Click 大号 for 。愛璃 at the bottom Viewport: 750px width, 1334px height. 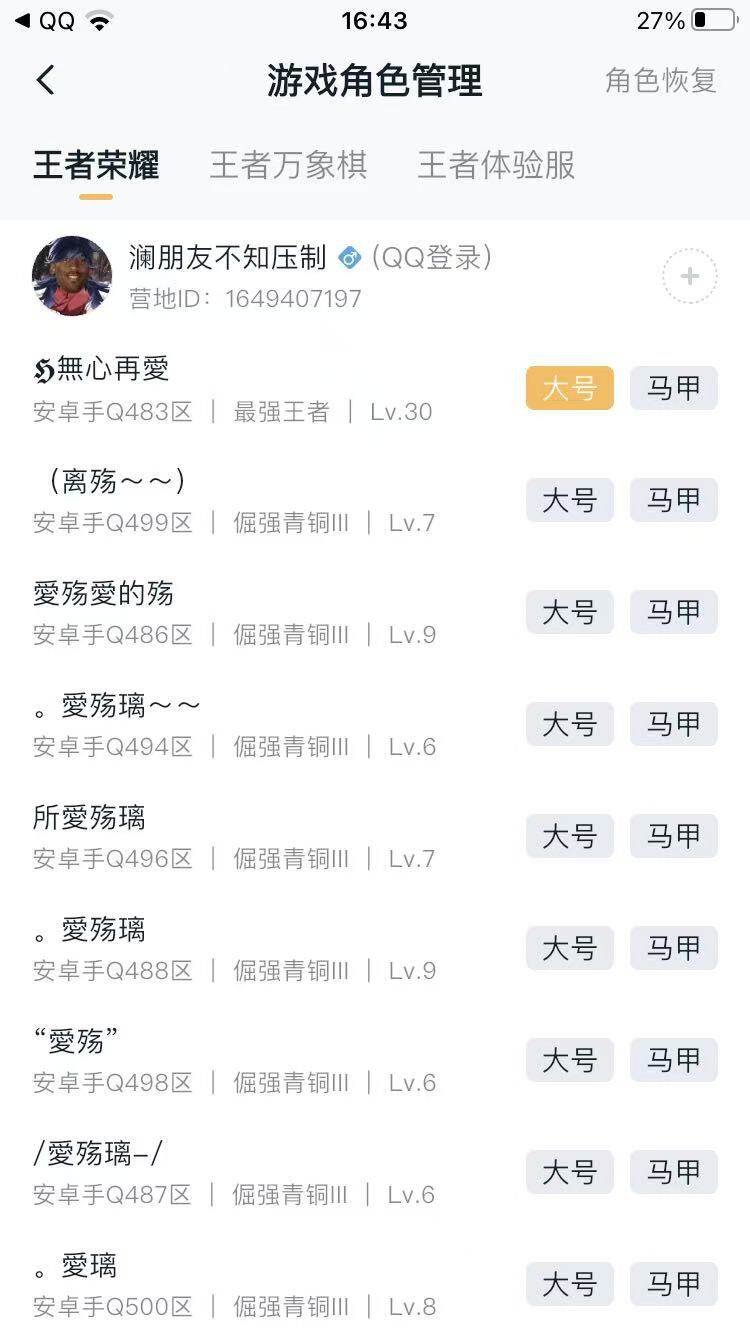568,1284
